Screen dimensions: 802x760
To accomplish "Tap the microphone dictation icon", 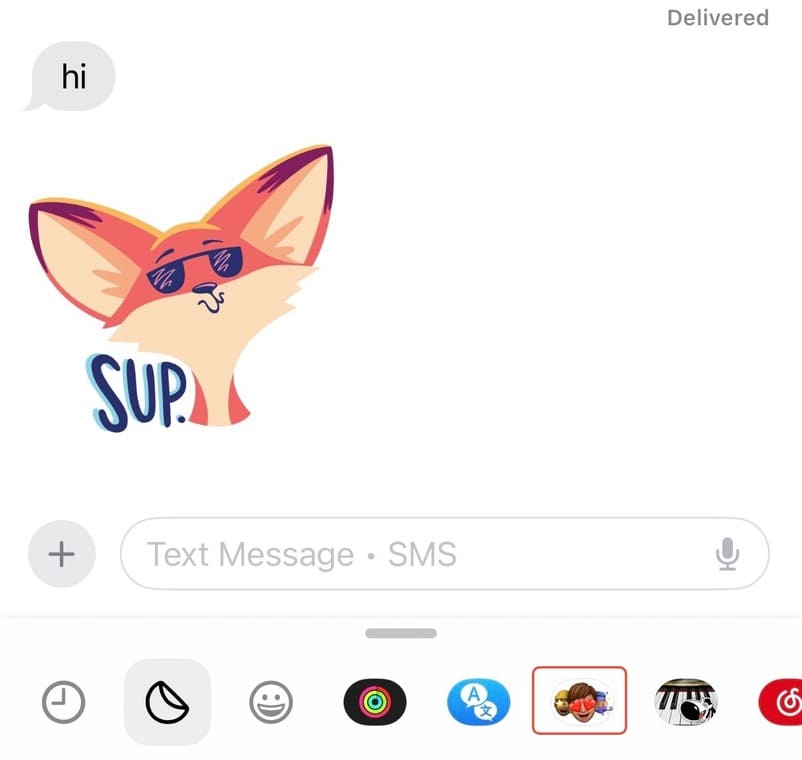I will 728,553.
